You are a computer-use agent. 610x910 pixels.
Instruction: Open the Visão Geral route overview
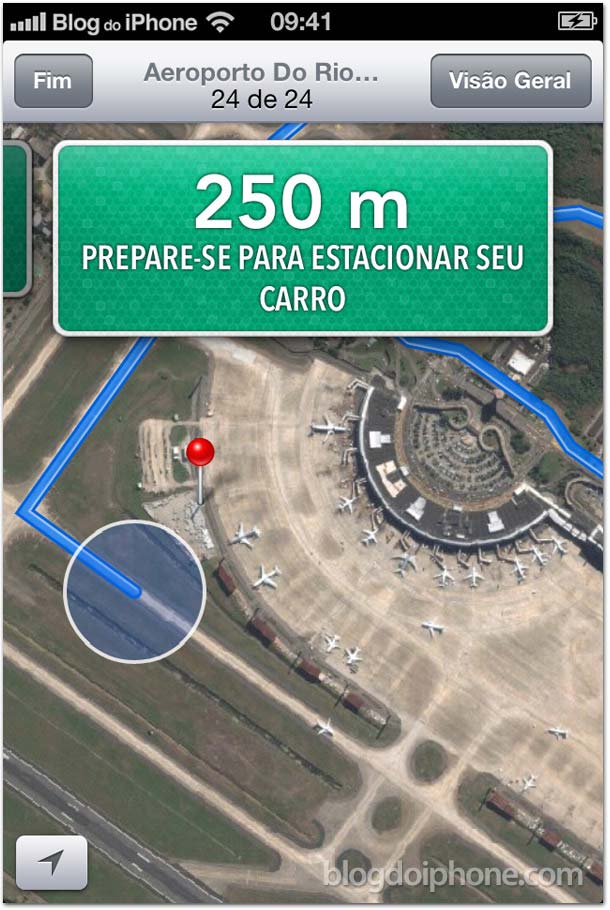click(x=510, y=81)
